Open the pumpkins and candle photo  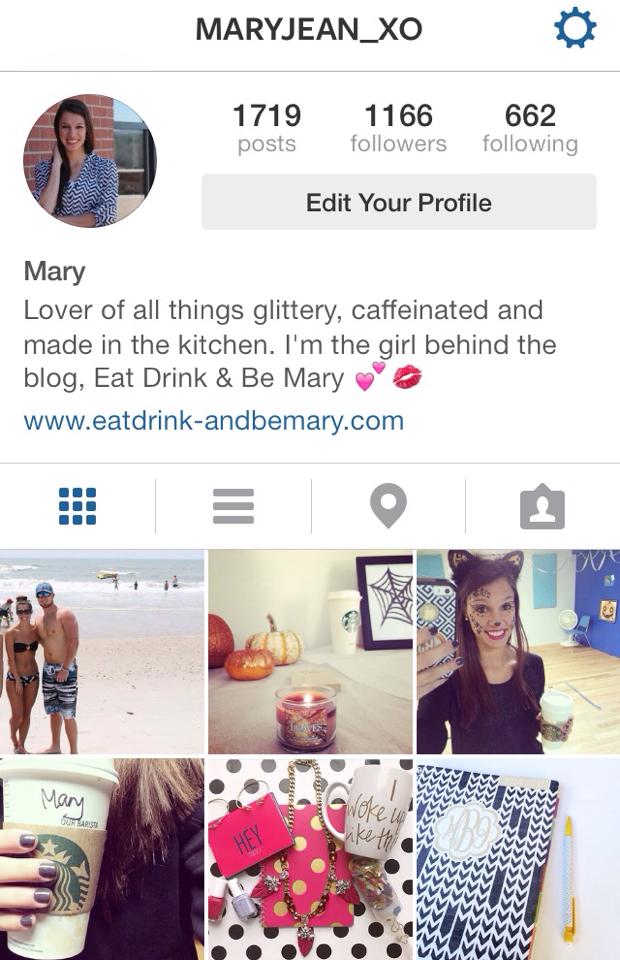pyautogui.click(x=310, y=651)
